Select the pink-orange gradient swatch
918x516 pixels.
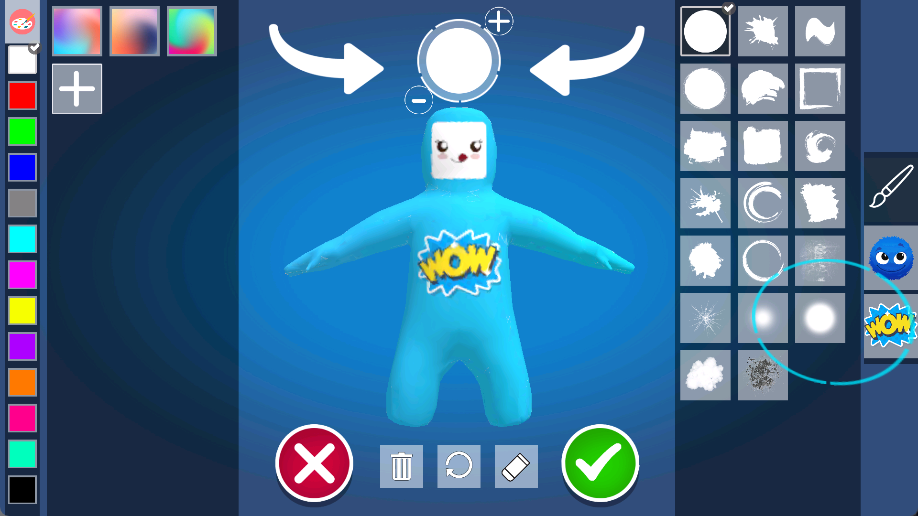coord(134,31)
